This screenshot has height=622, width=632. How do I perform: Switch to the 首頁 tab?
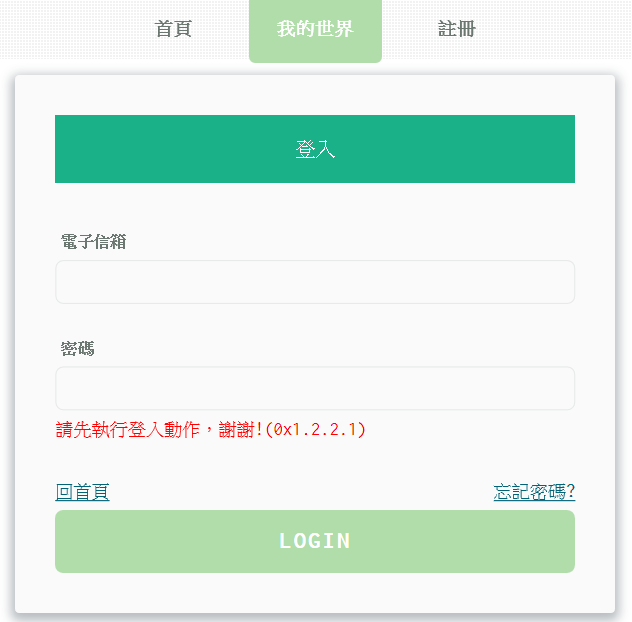[x=173, y=29]
